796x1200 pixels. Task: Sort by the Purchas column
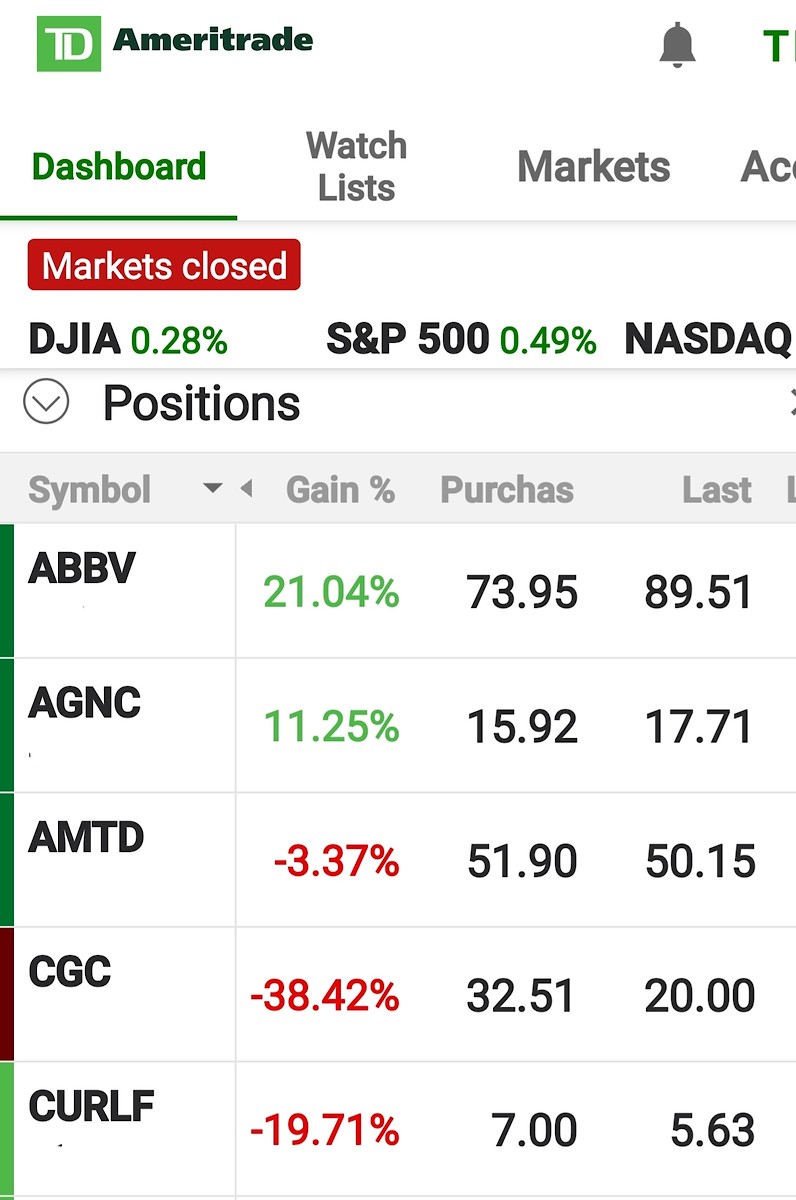coord(507,490)
